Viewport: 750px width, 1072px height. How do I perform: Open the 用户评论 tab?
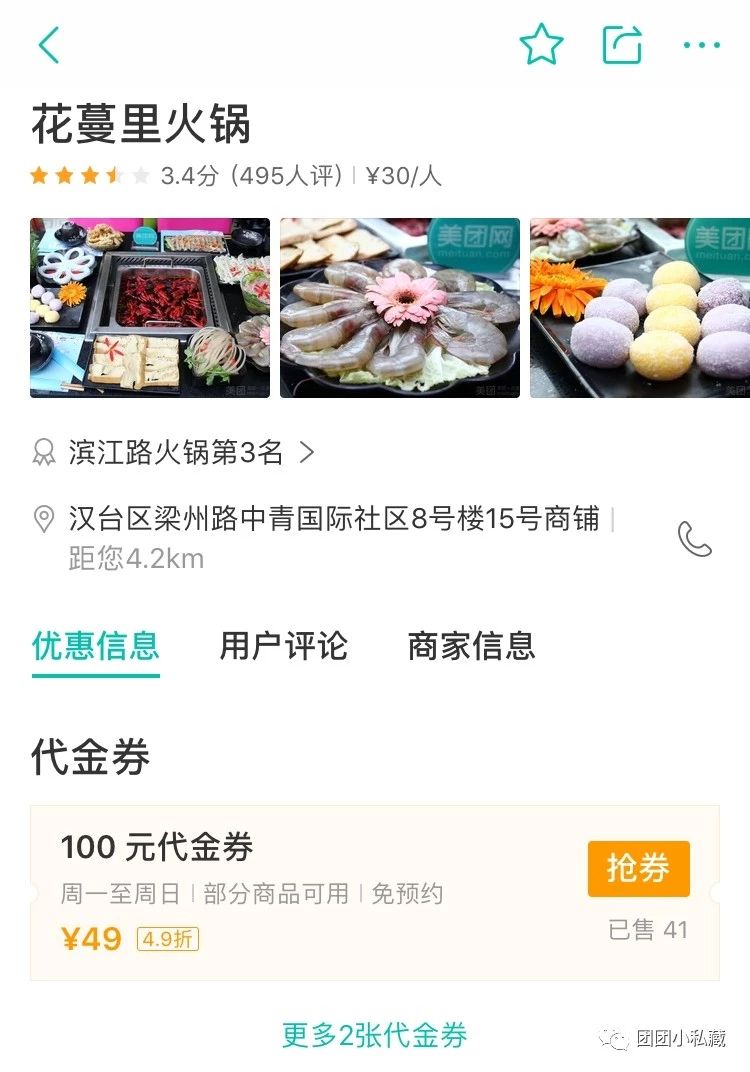284,647
